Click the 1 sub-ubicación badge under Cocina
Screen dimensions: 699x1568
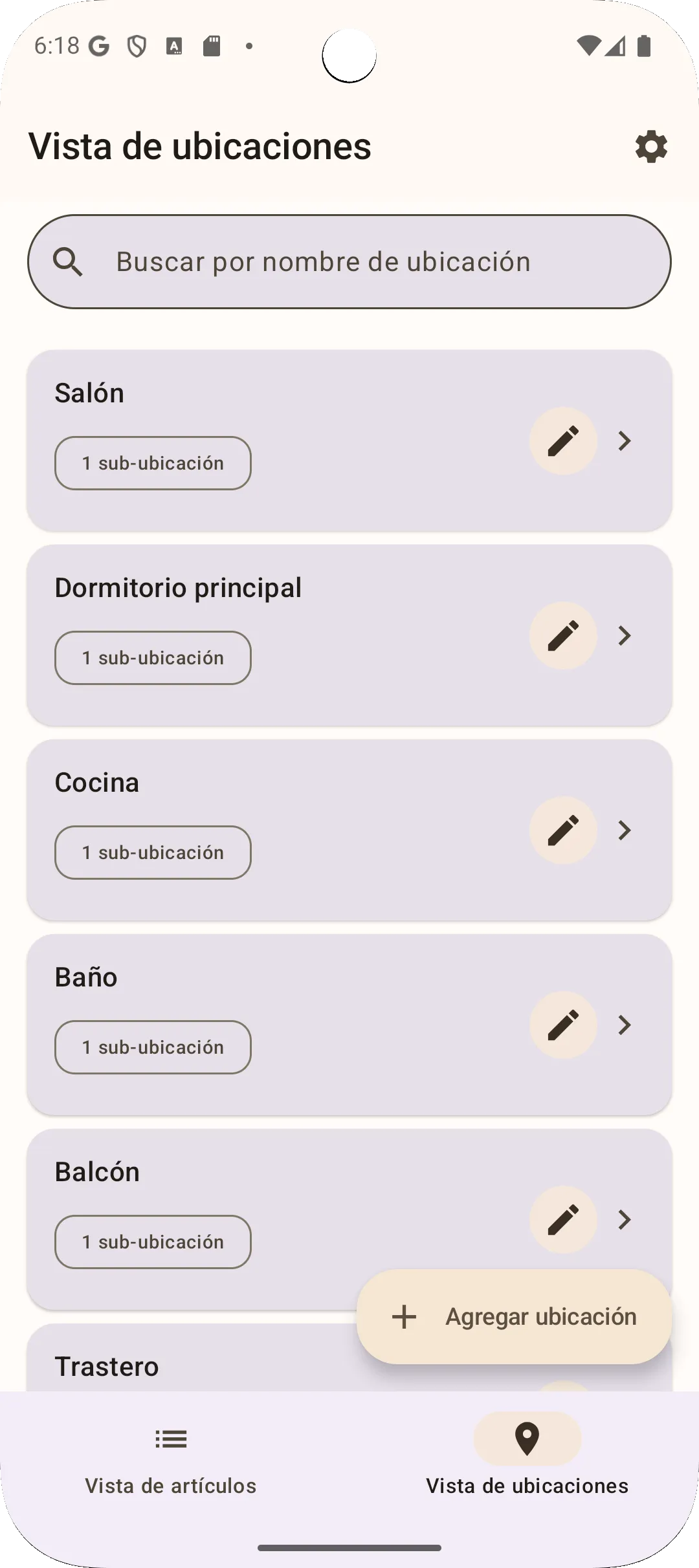[152, 852]
